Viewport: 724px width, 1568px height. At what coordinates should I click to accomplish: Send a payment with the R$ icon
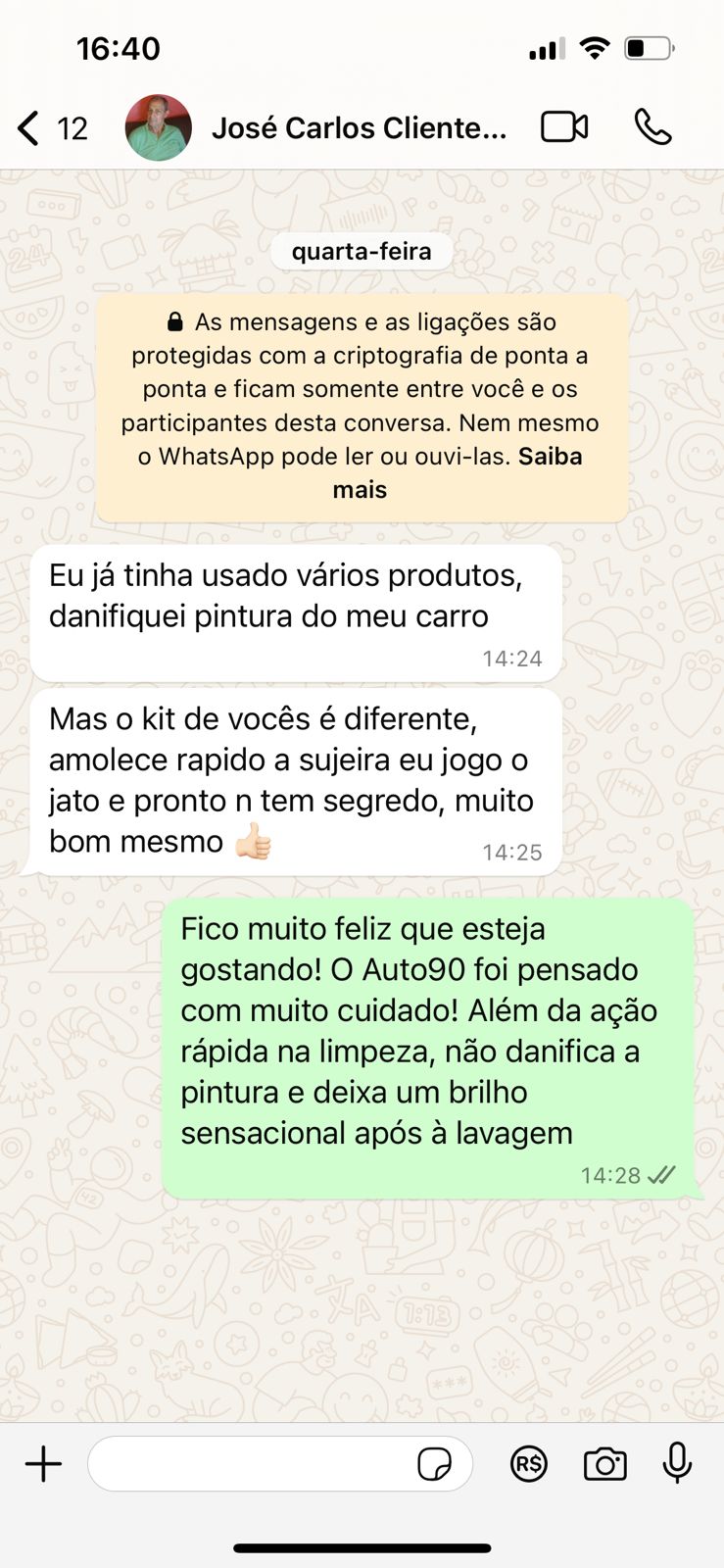pos(529,1464)
